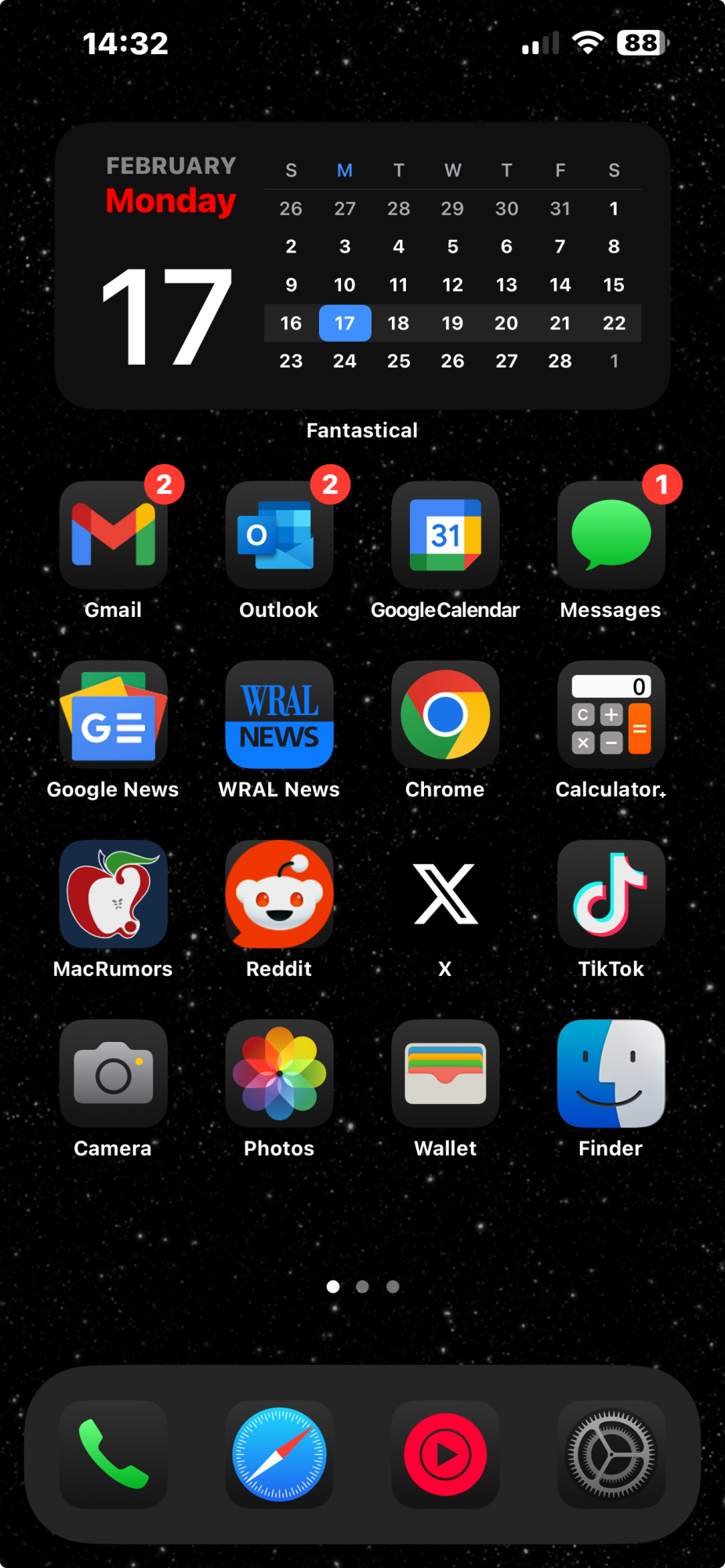
Task: Open the Calculator app
Action: pos(611,714)
